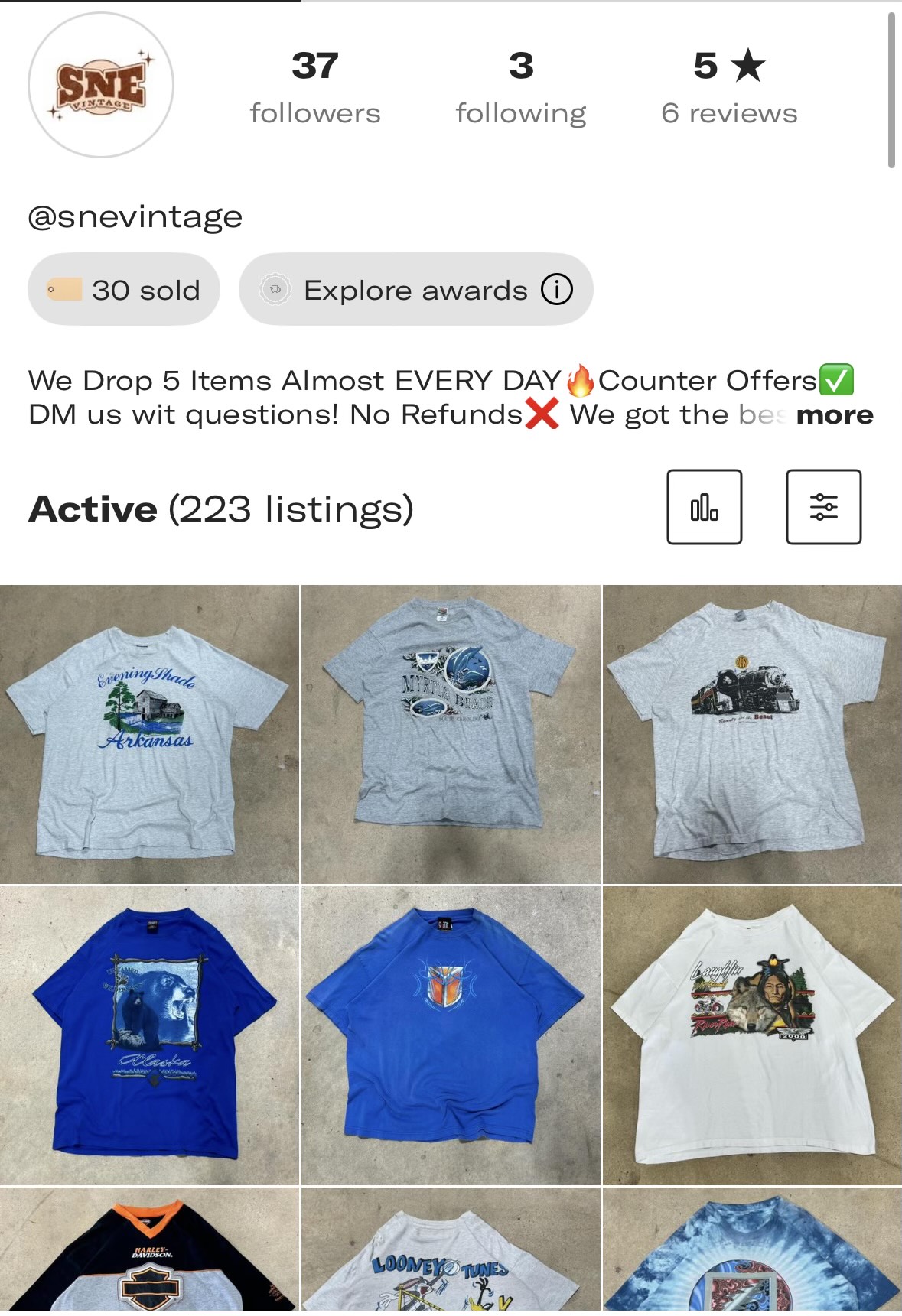Open the sort listings button
902x1316 pixels.
pos(704,507)
